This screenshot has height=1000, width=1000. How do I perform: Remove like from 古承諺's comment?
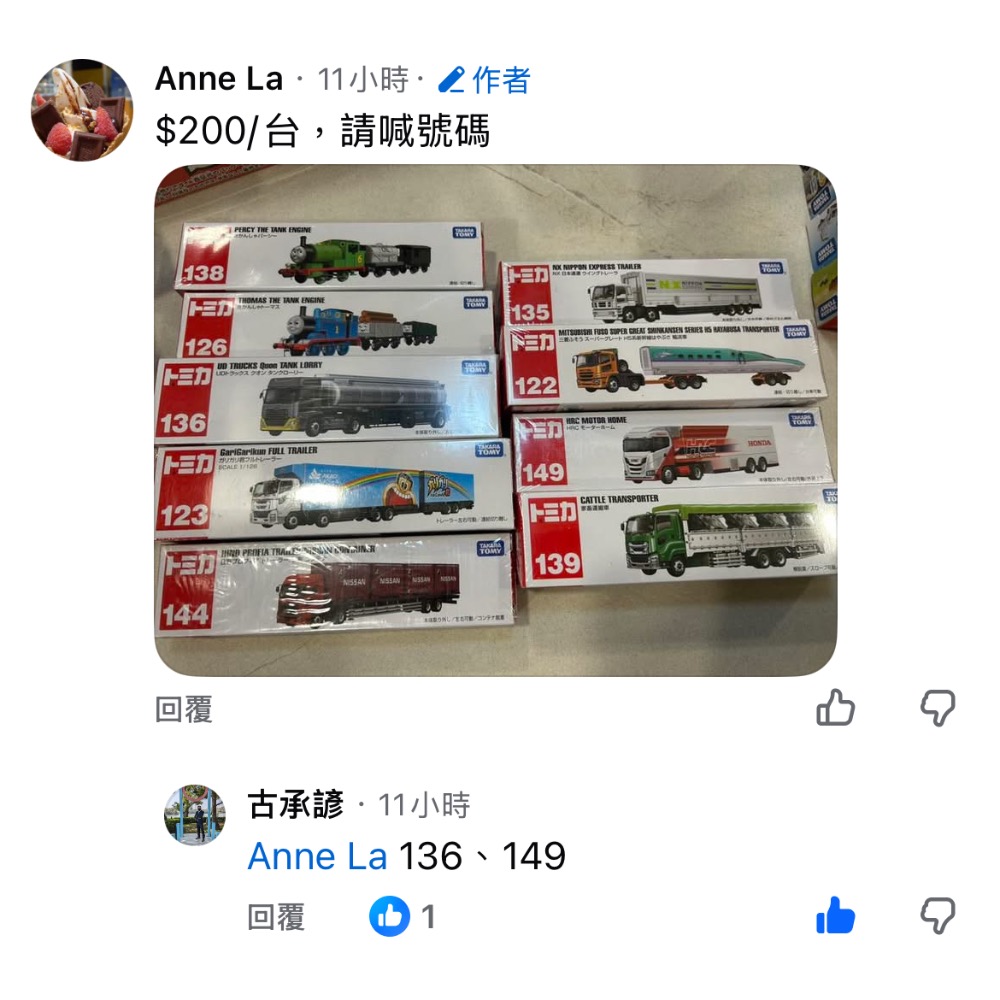tap(836, 916)
